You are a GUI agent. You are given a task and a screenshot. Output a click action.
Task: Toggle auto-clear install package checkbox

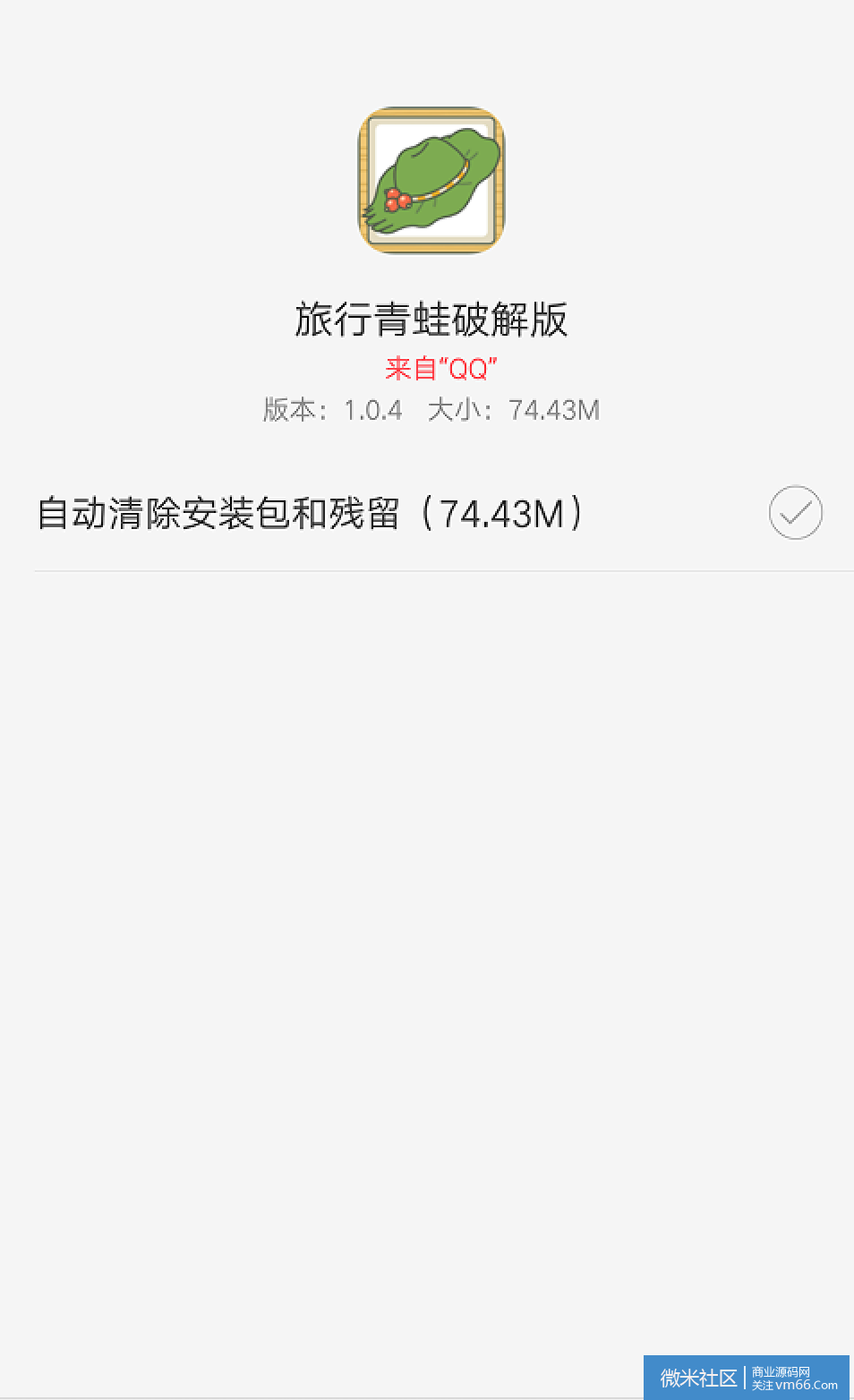tap(795, 513)
